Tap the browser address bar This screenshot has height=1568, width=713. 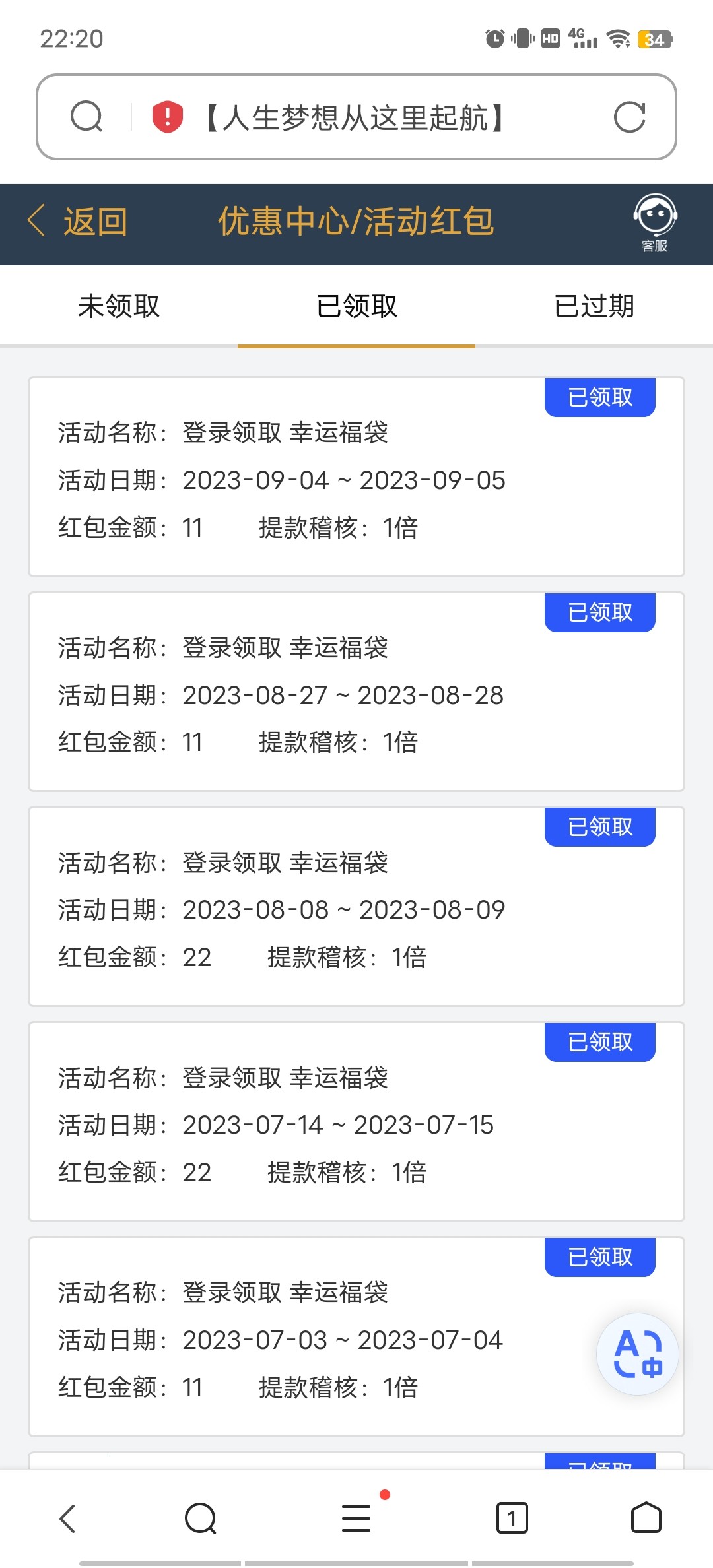click(356, 117)
